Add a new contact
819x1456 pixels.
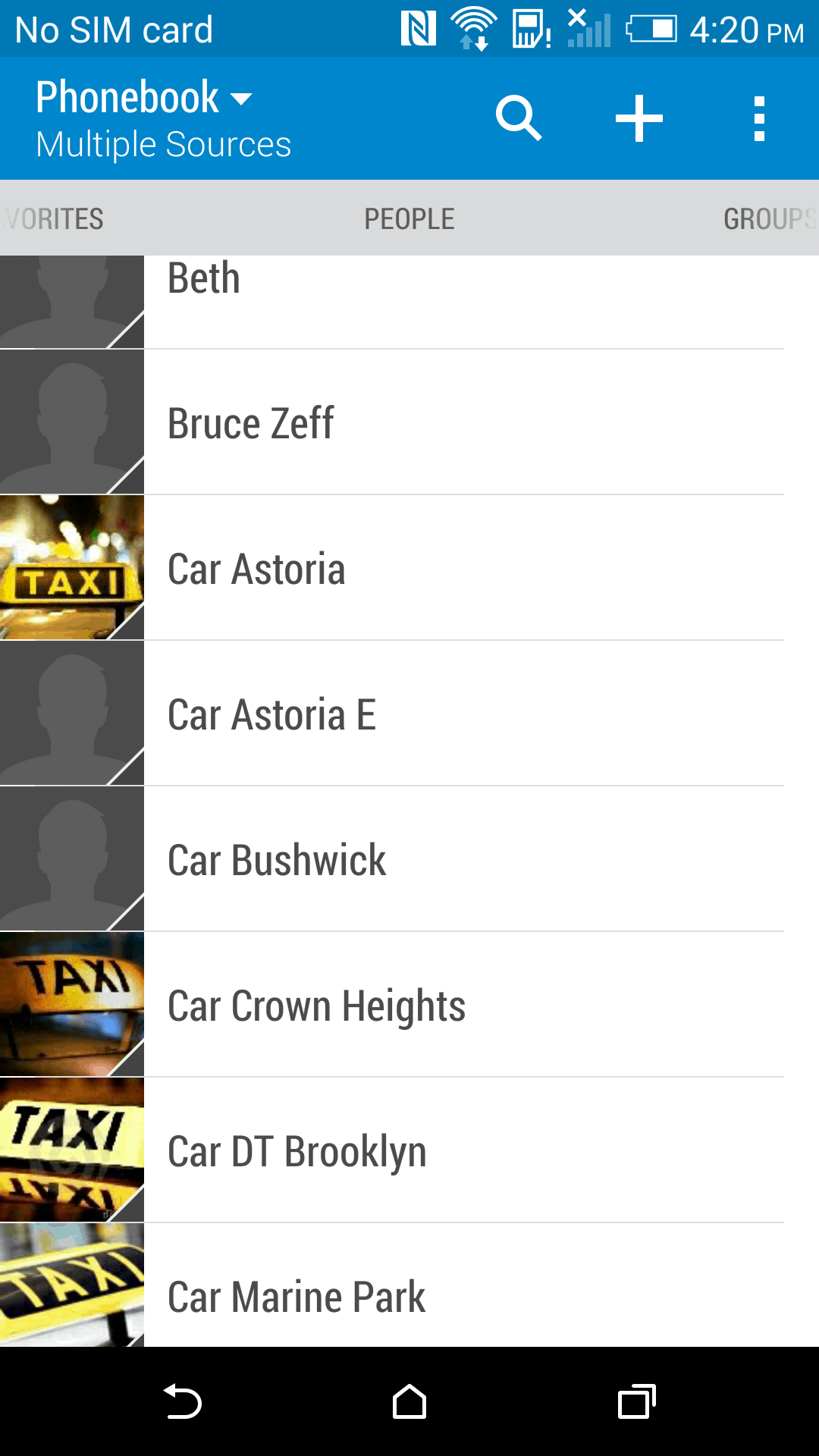coord(639,118)
